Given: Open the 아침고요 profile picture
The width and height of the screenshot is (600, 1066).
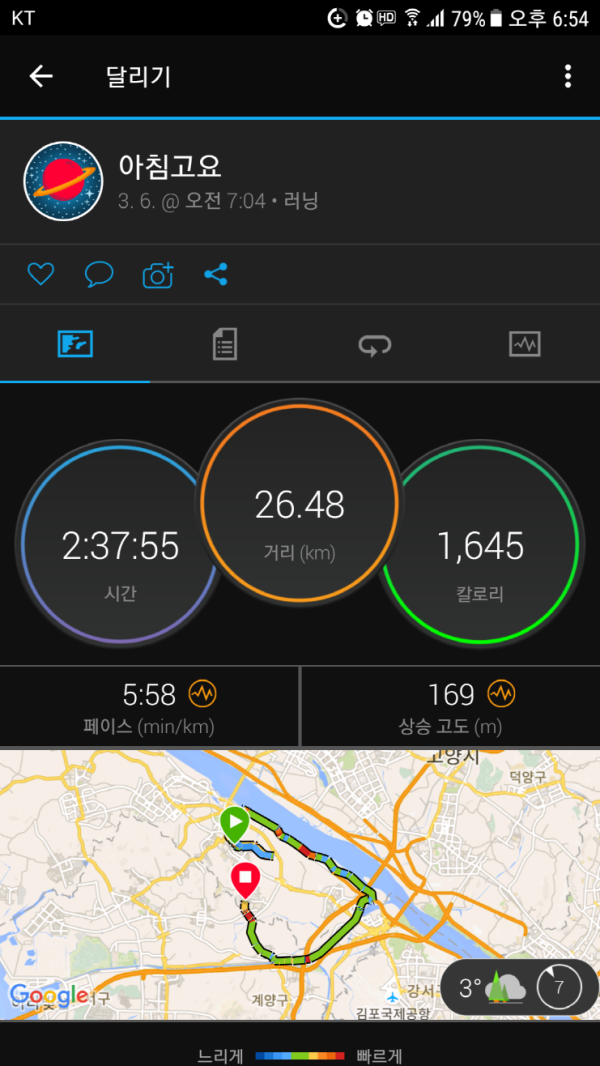Looking at the screenshot, I should 63,181.
